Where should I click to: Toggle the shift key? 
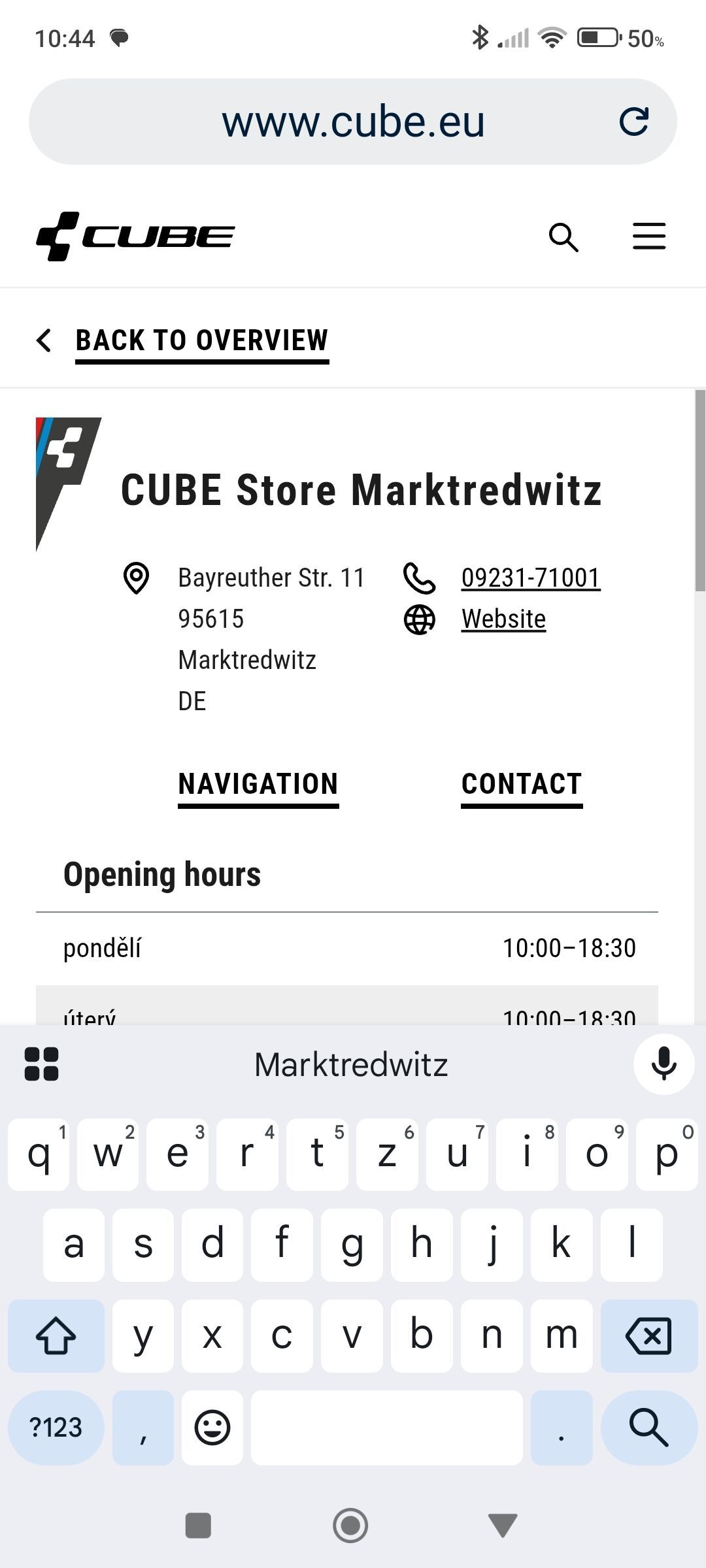56,1335
